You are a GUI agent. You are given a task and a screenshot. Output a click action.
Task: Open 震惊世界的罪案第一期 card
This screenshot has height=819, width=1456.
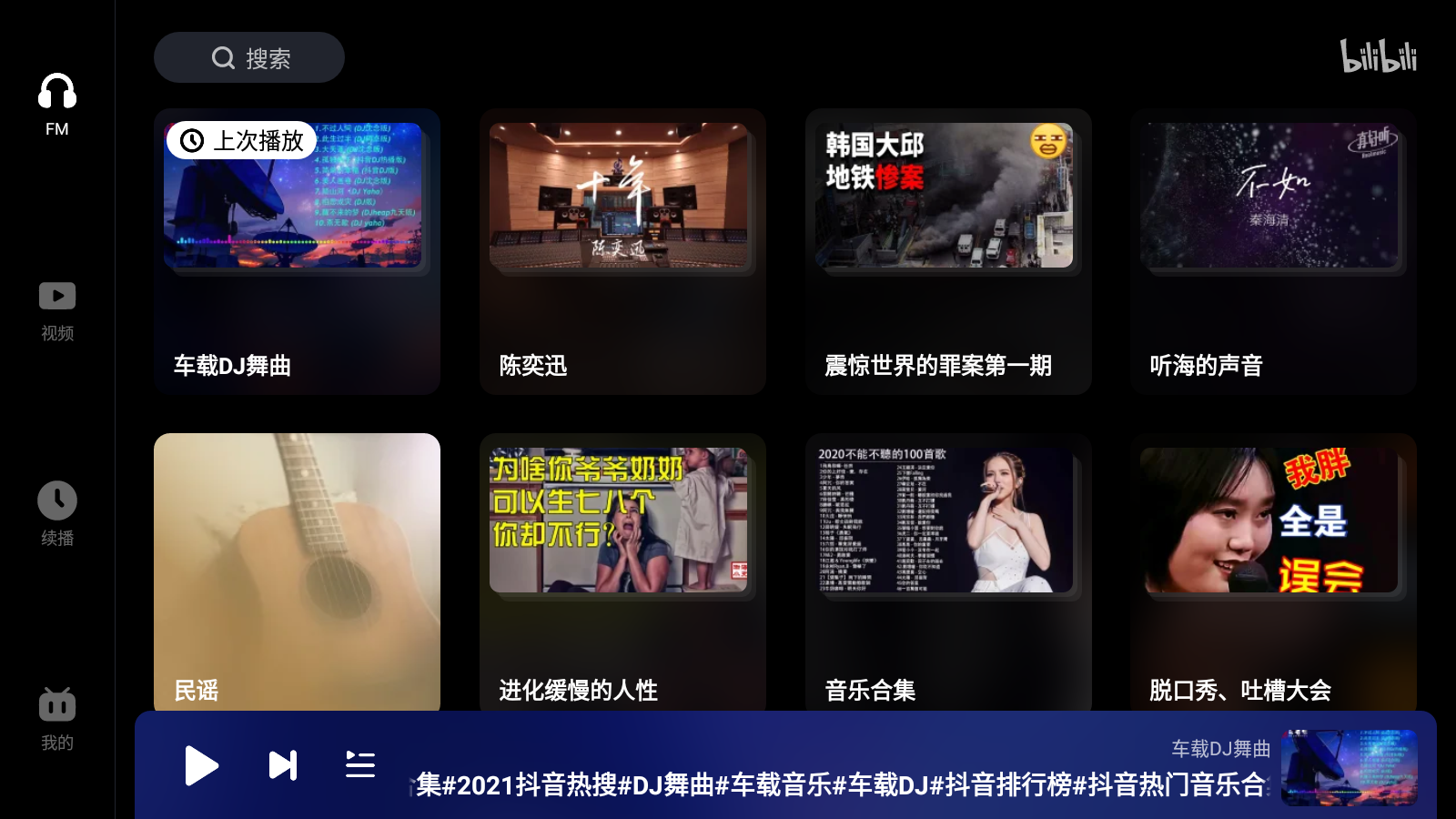click(x=948, y=252)
